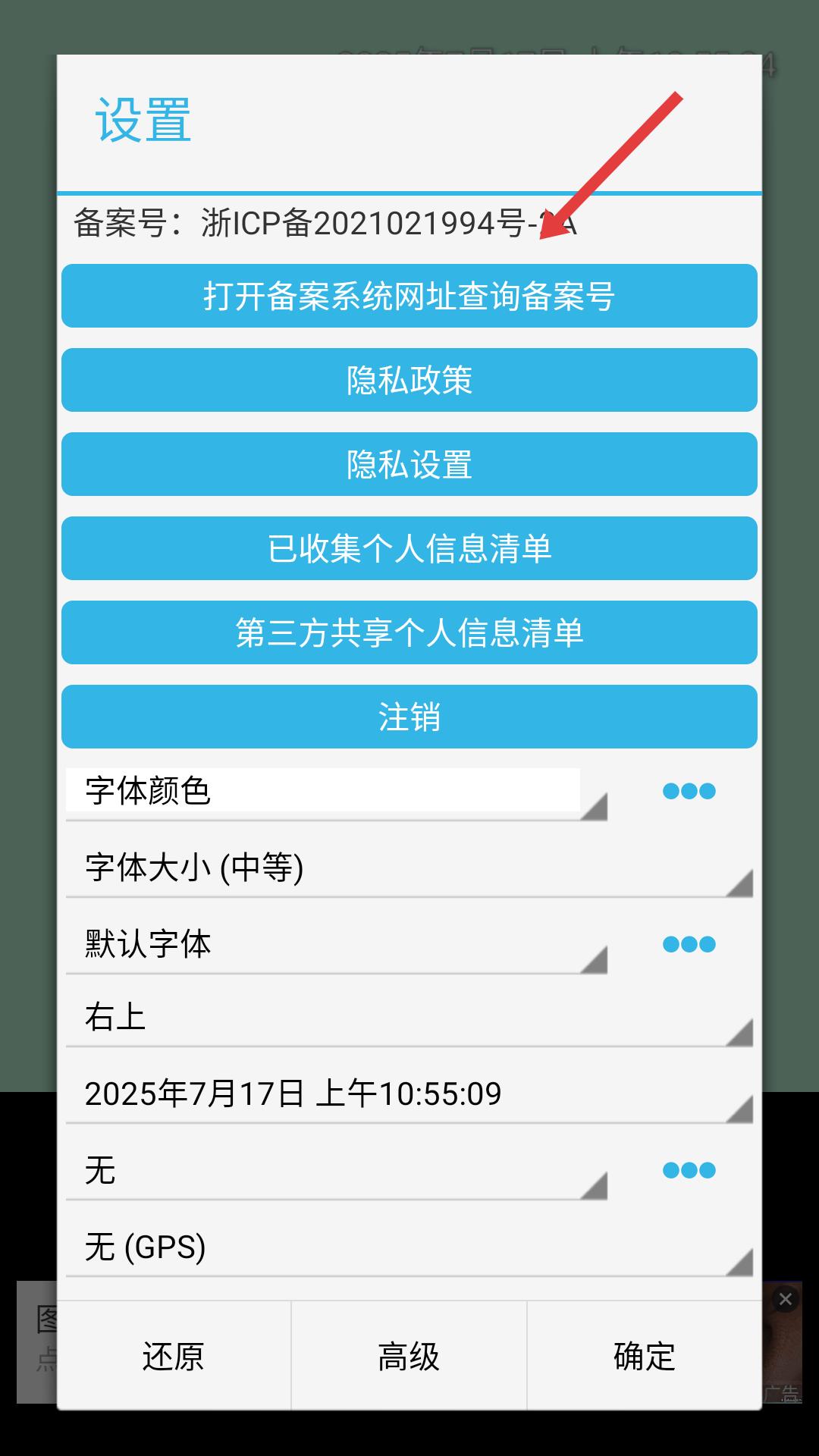Viewport: 819px width, 1456px height.
Task: View 第三方共享个人信息清单
Action: pos(409,632)
